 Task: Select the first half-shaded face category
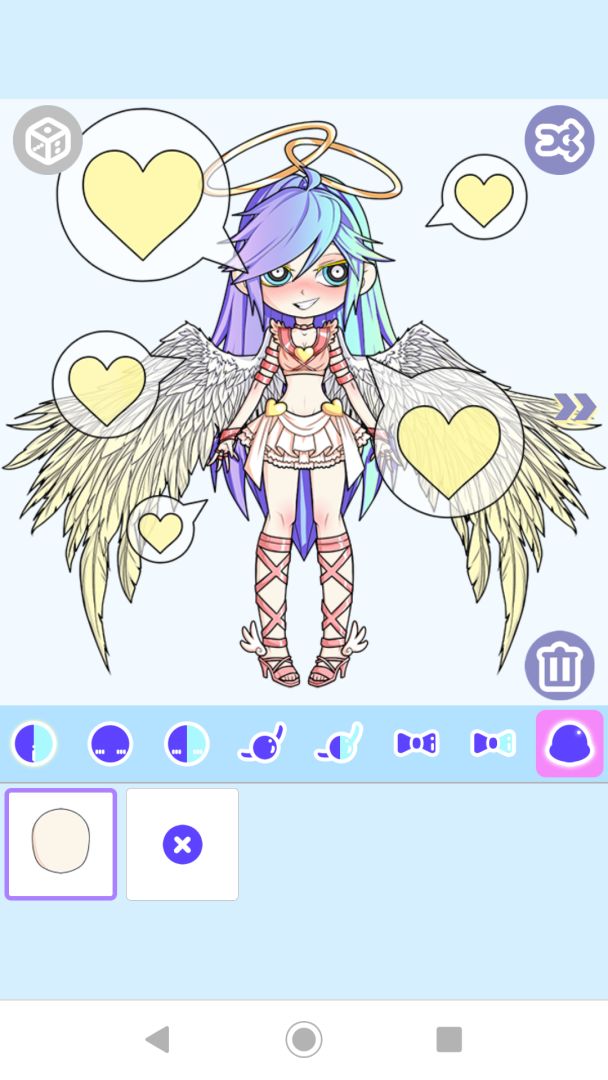pos(34,744)
